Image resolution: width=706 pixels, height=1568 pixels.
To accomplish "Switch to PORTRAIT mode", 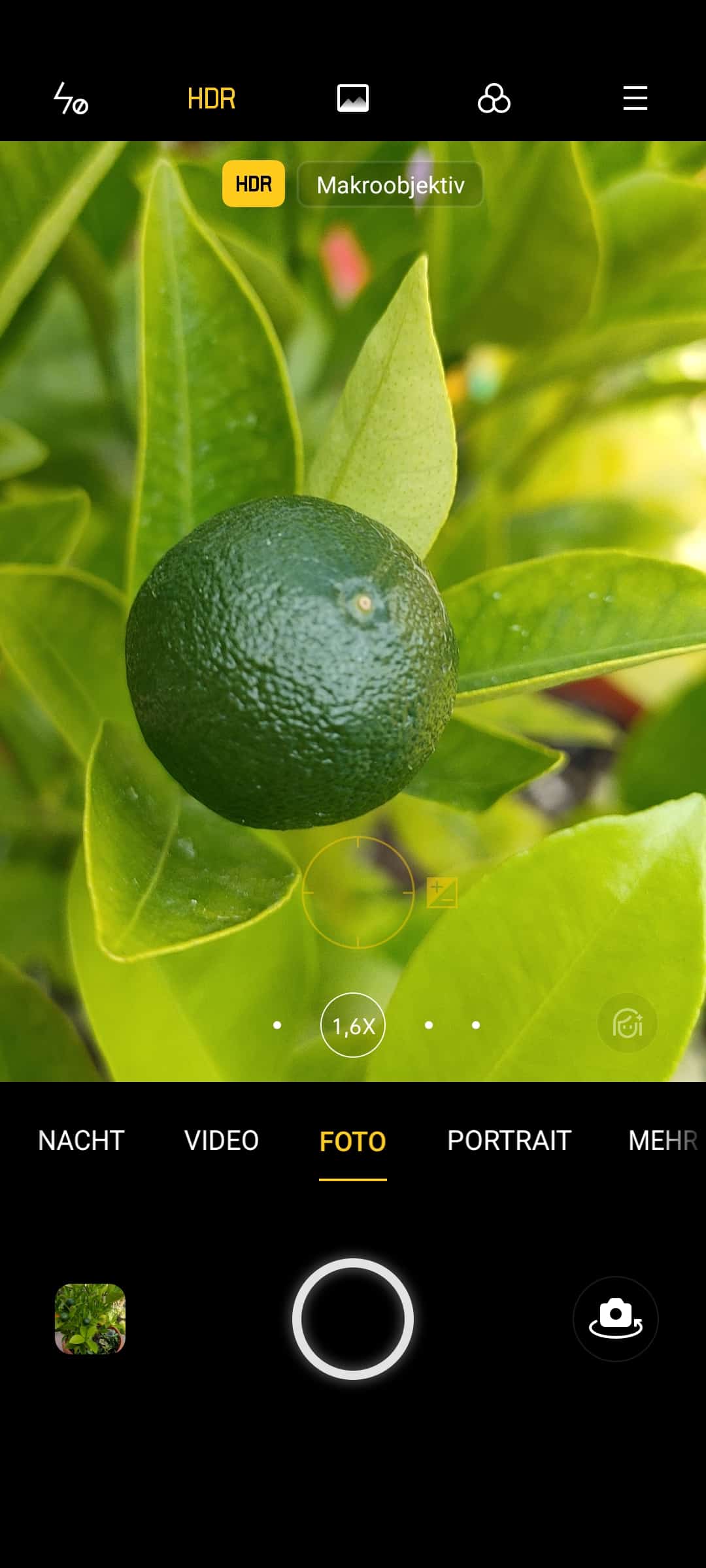I will click(x=509, y=1141).
